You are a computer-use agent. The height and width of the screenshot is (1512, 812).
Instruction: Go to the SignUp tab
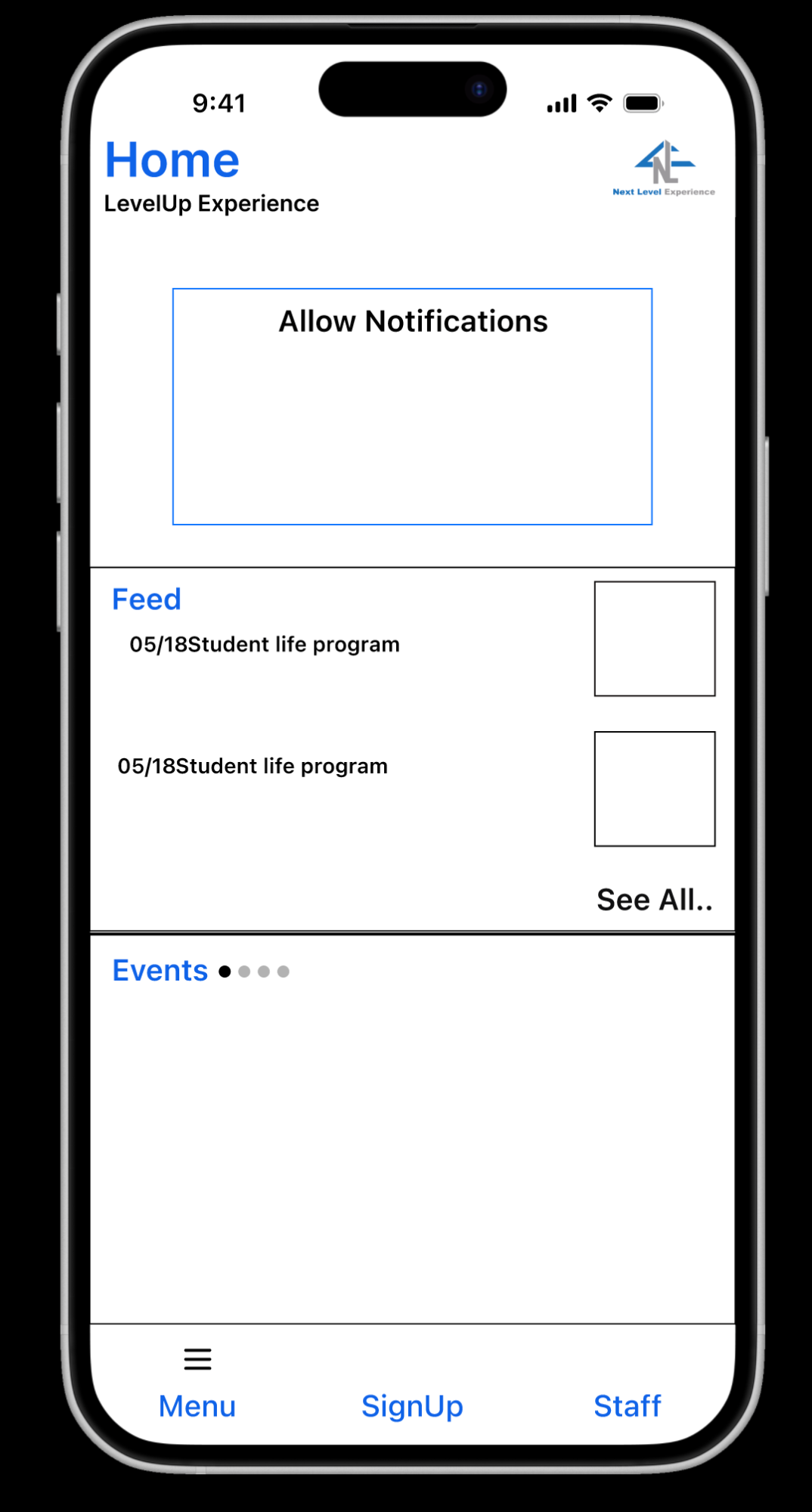(x=412, y=1406)
